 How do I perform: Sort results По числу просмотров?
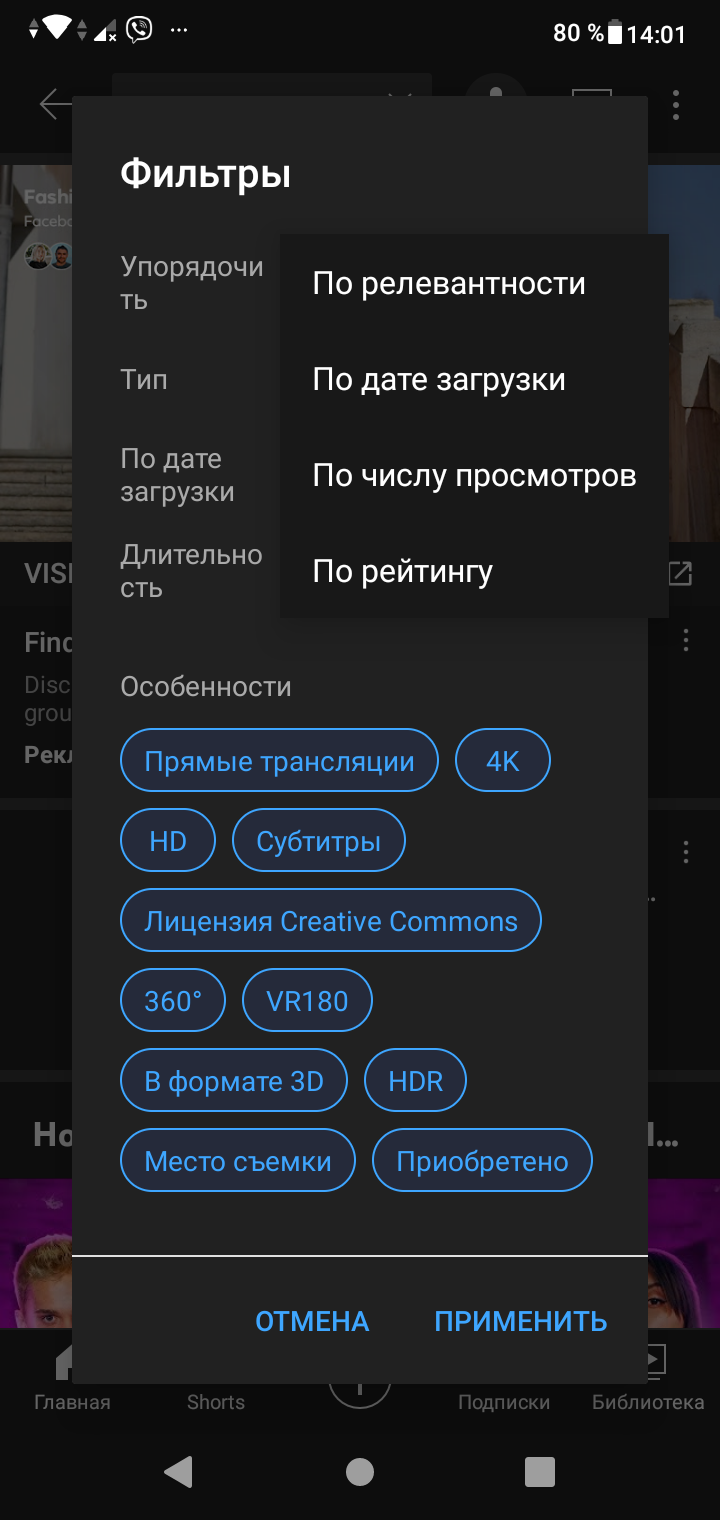473,475
